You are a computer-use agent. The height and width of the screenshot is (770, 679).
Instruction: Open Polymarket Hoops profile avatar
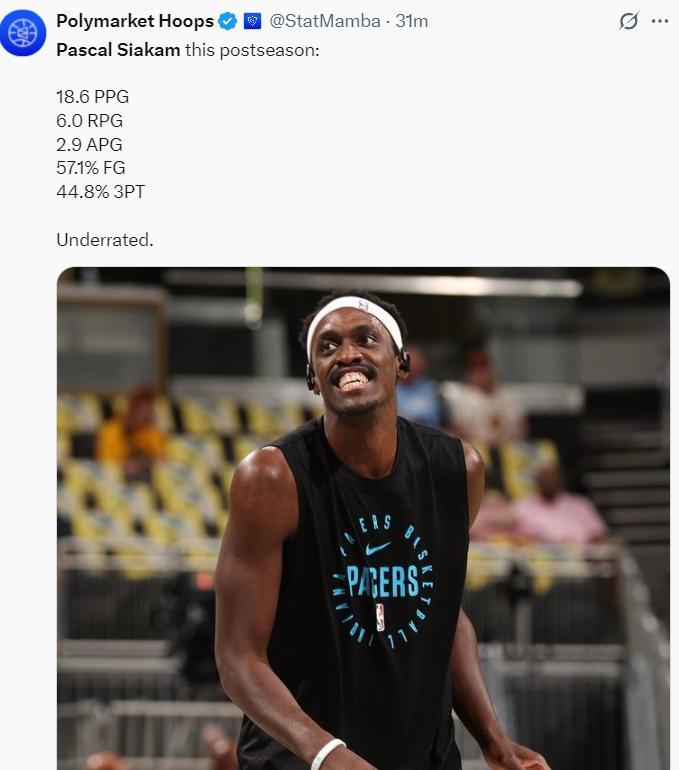point(23,32)
